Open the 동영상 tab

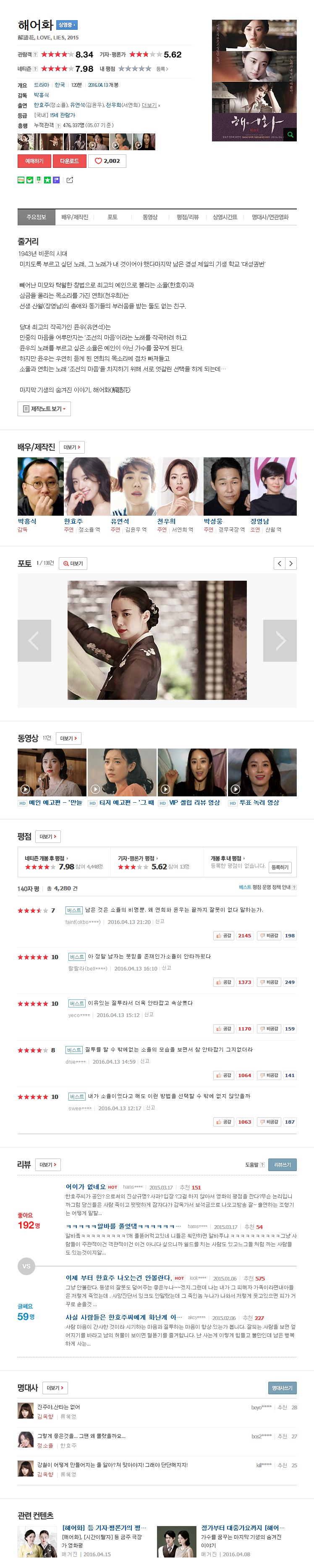[x=150, y=217]
